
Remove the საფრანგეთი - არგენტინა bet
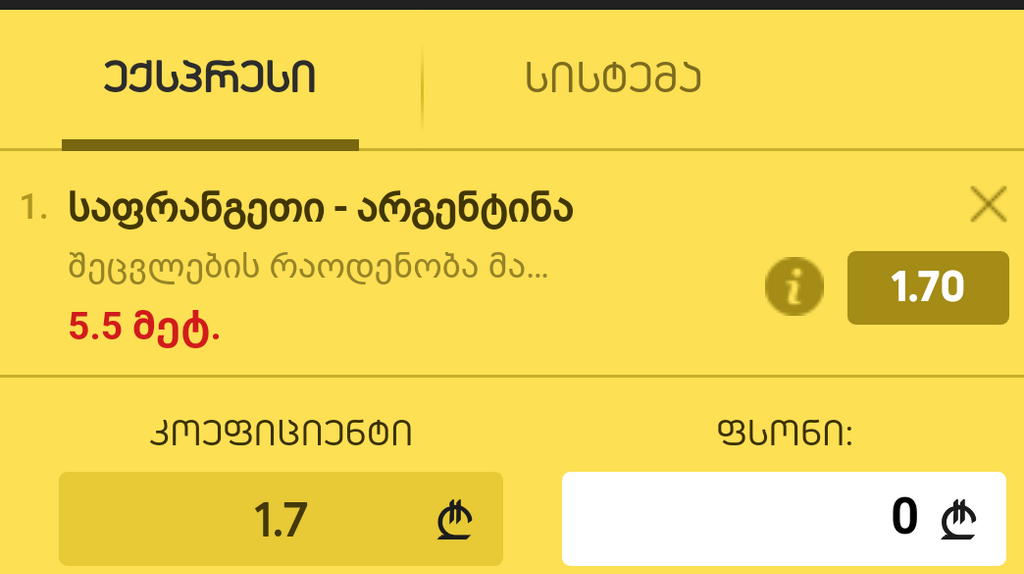[x=988, y=205]
